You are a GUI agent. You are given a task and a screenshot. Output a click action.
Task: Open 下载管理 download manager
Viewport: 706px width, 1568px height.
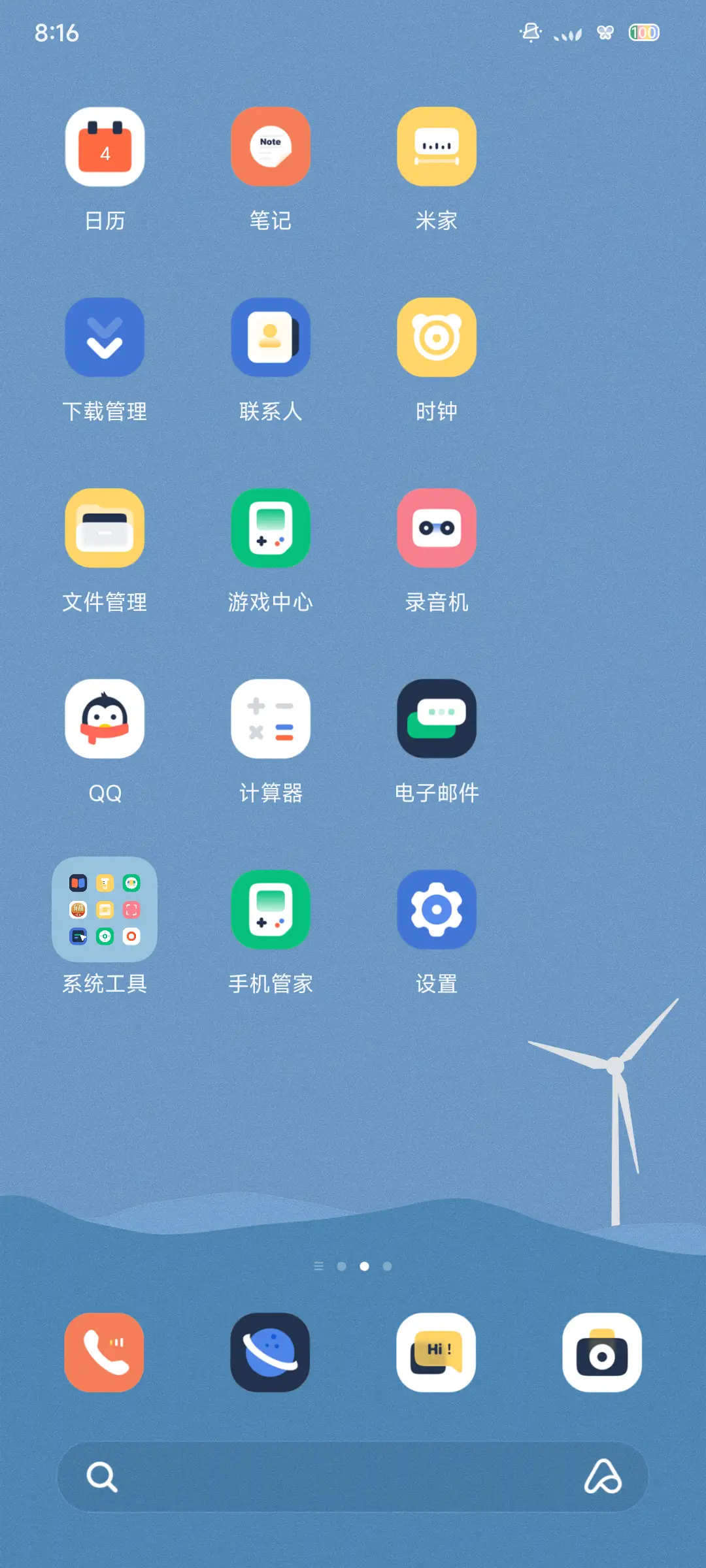click(x=105, y=337)
